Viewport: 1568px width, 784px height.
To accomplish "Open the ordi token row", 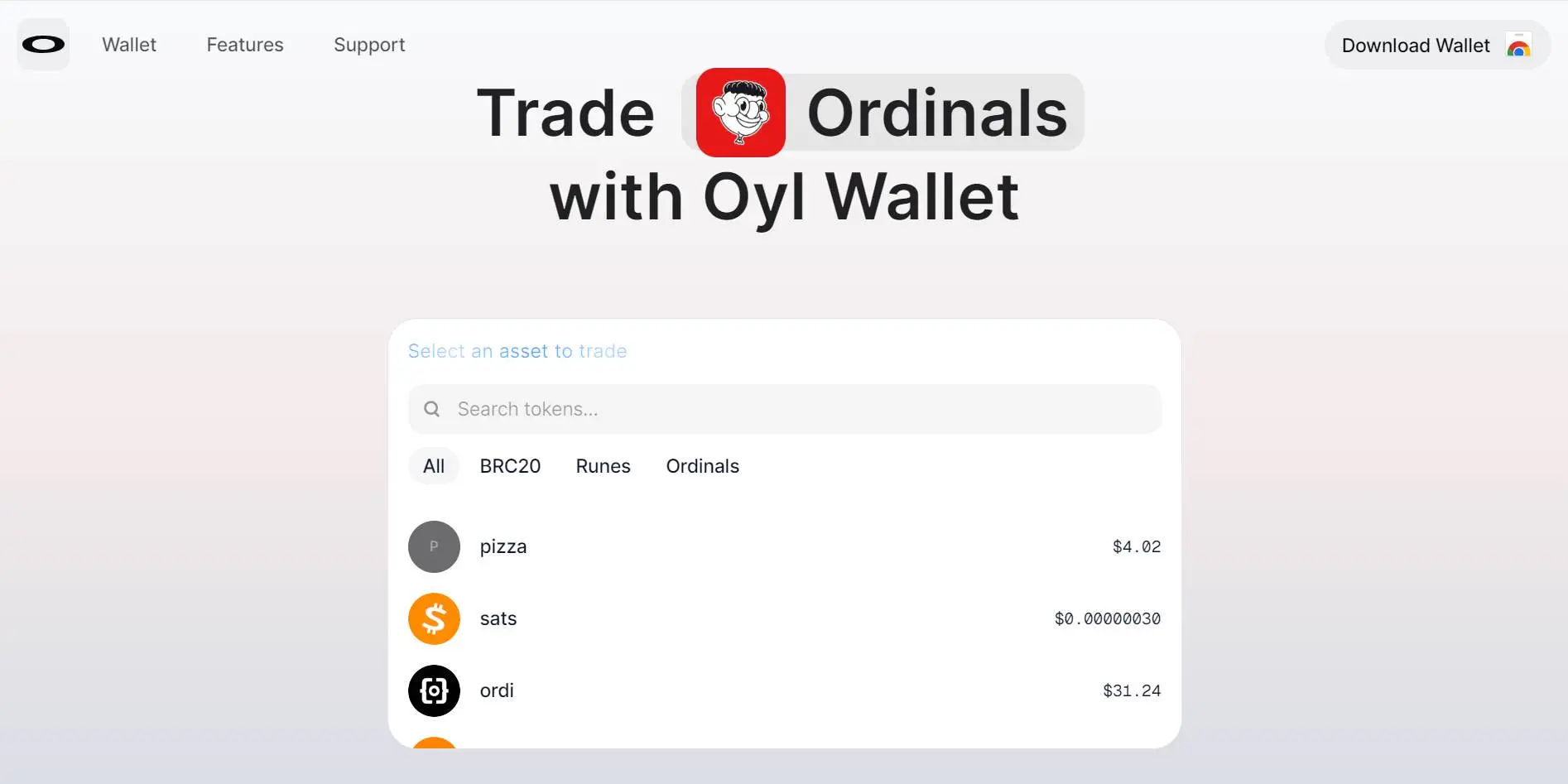I will pos(784,690).
